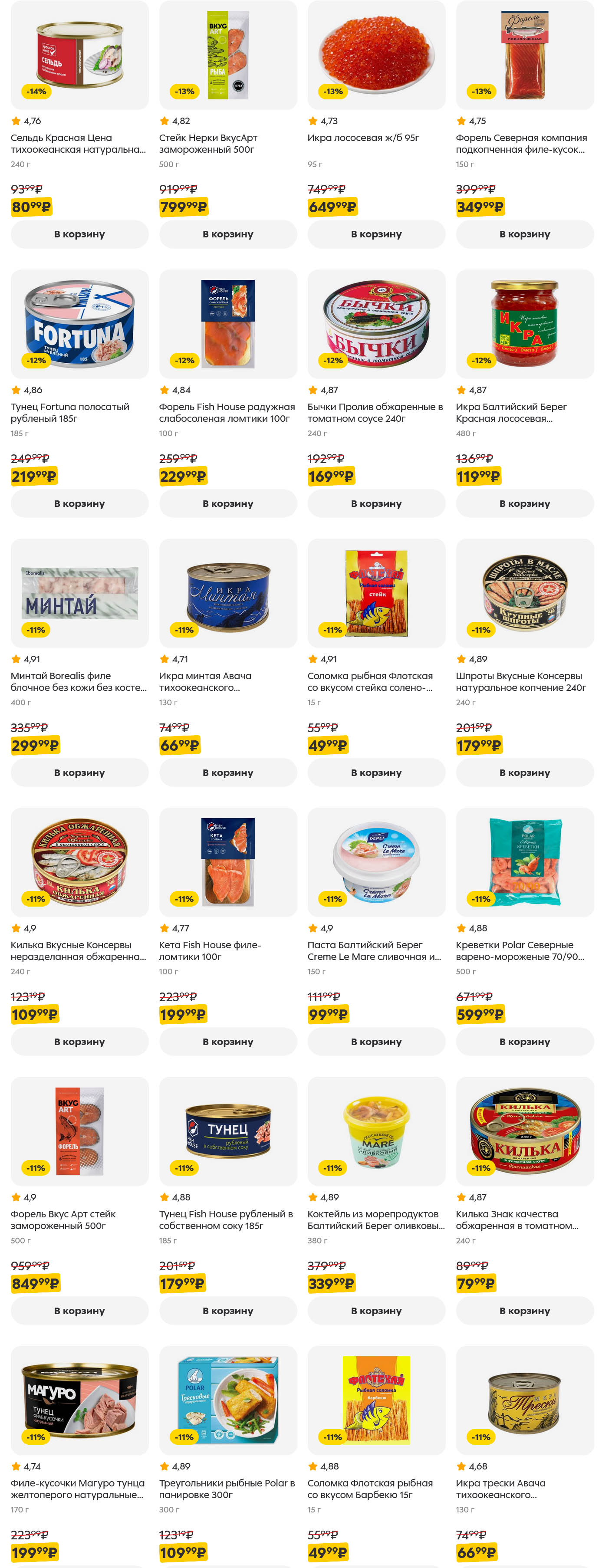This screenshot has width=602, height=1568.
Task: Add Стейк Нерки ВкусАрт to cart
Action: click(x=228, y=234)
